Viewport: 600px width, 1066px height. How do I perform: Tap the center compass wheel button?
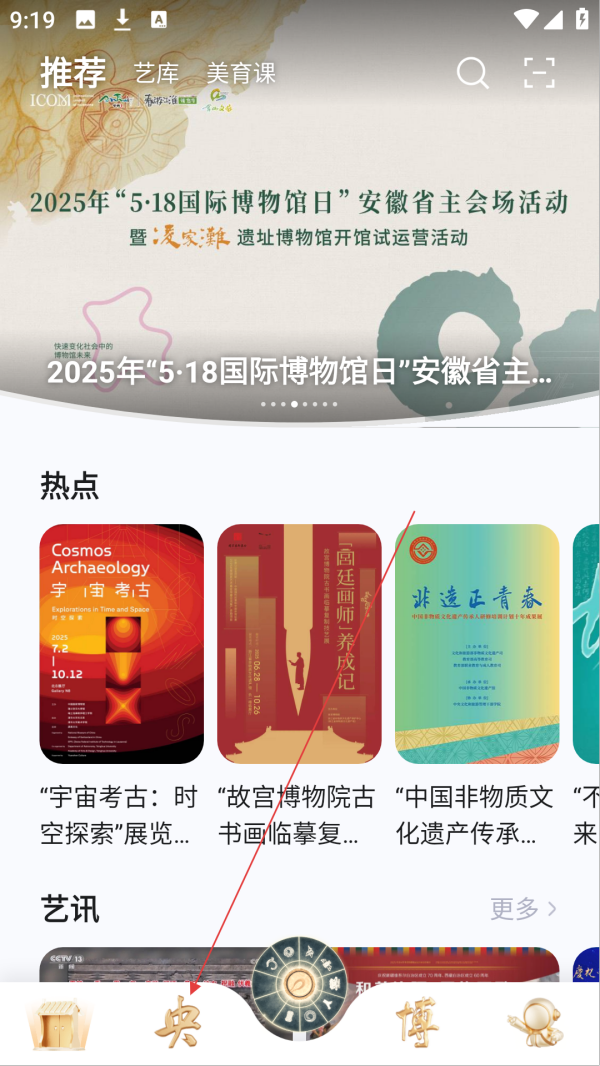[x=299, y=988]
